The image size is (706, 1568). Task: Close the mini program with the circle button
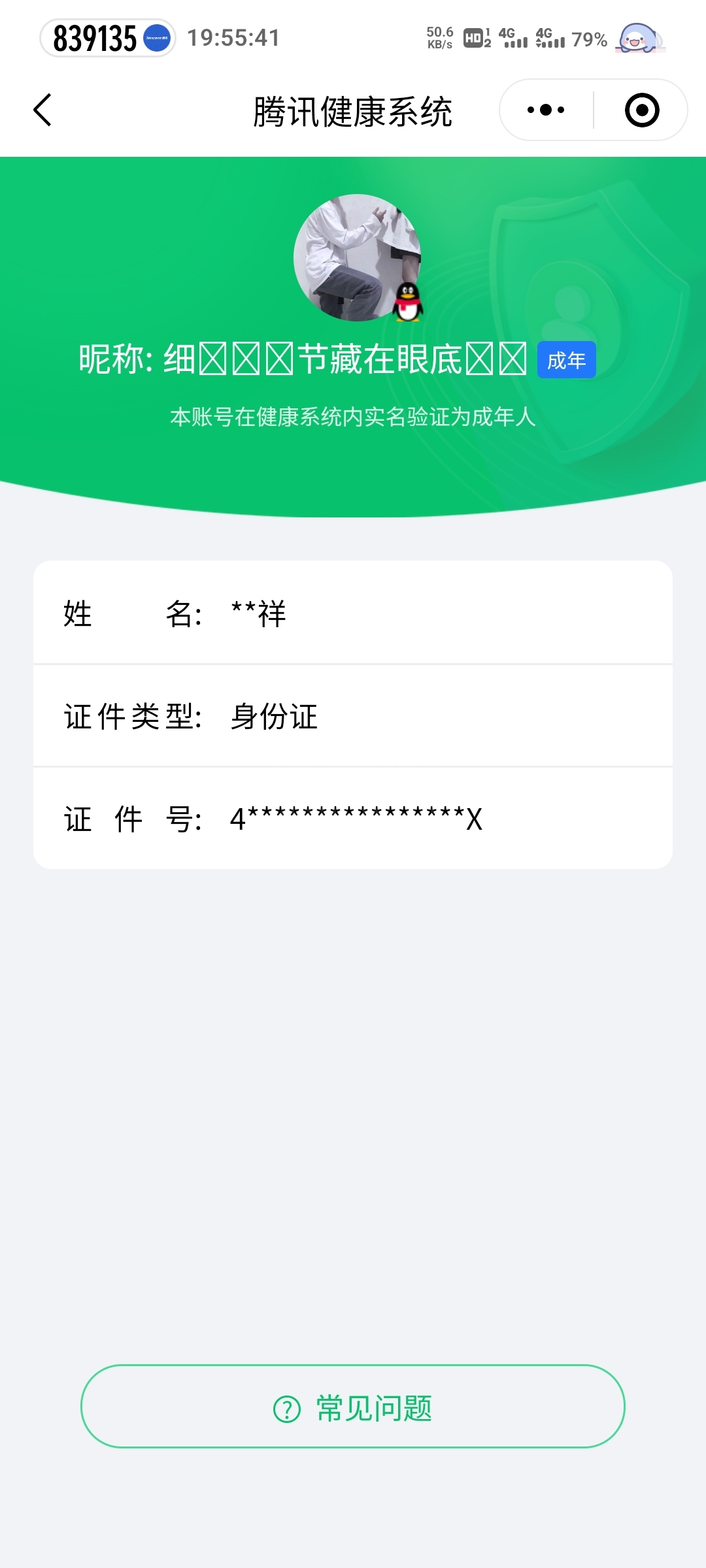[x=641, y=110]
